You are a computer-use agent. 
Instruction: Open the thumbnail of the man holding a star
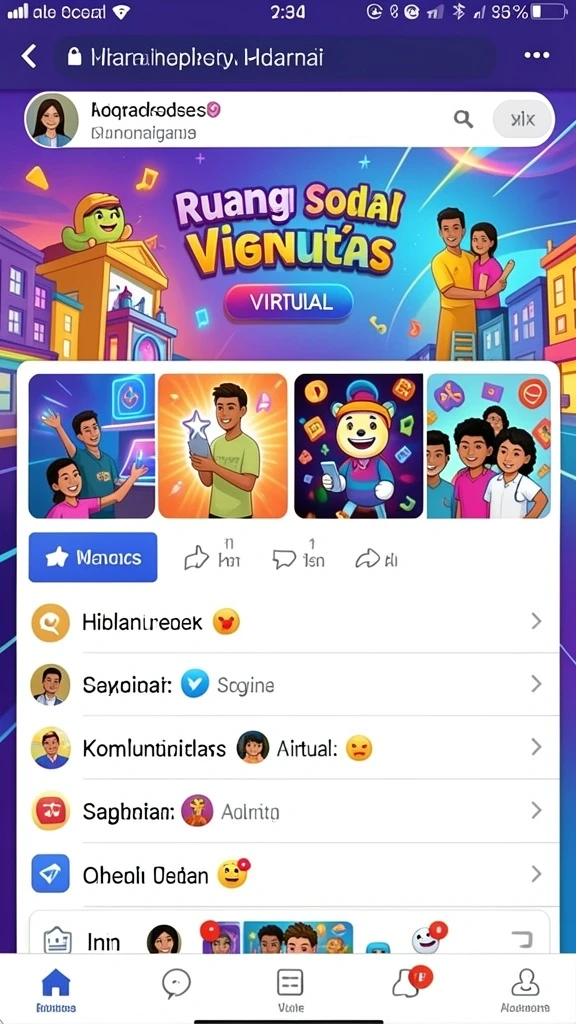coord(223,446)
